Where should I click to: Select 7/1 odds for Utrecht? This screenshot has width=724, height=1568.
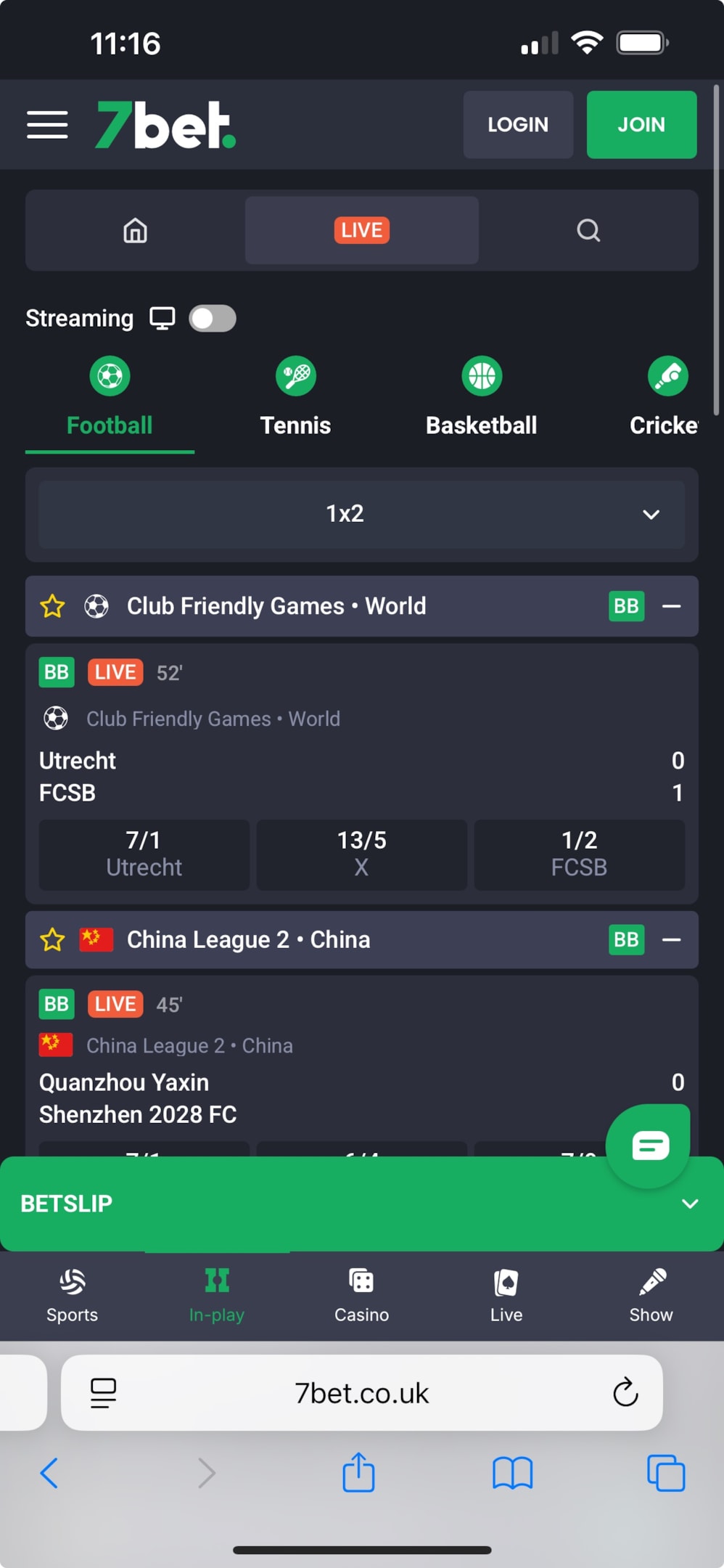144,854
